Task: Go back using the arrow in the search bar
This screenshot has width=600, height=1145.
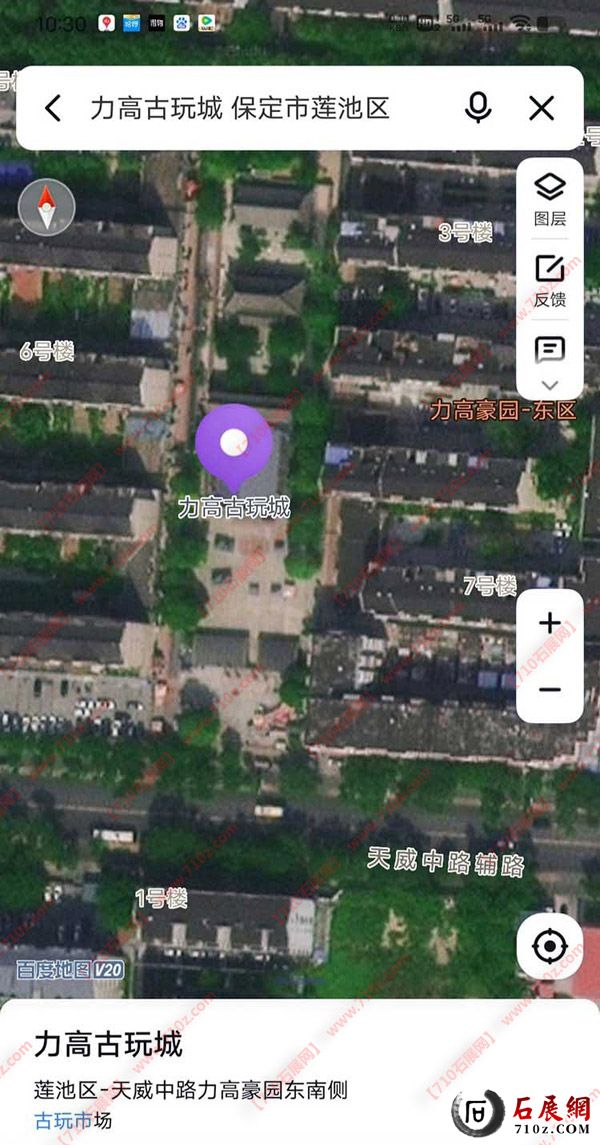Action: 53,108
